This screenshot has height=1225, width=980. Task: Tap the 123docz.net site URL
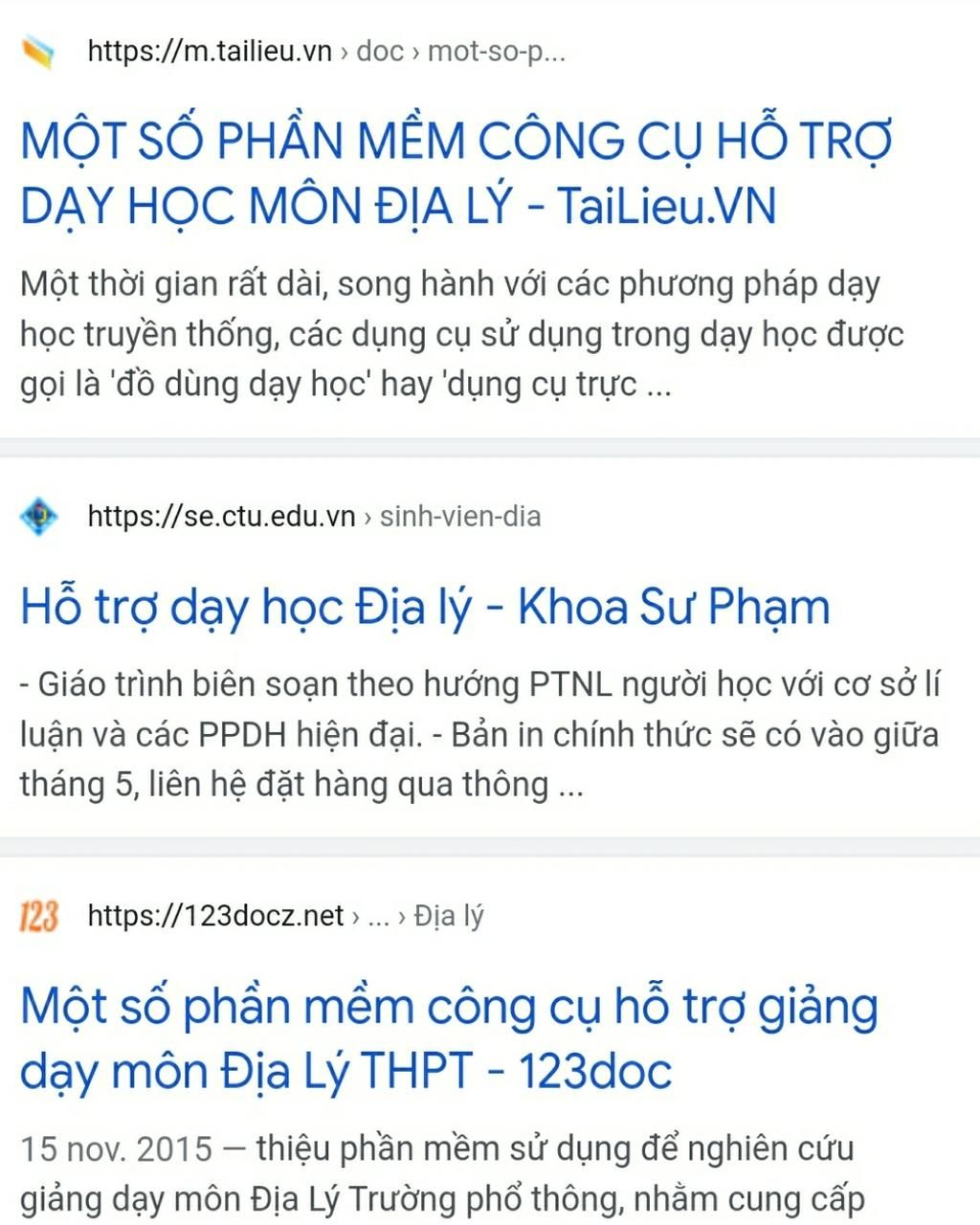click(x=285, y=916)
